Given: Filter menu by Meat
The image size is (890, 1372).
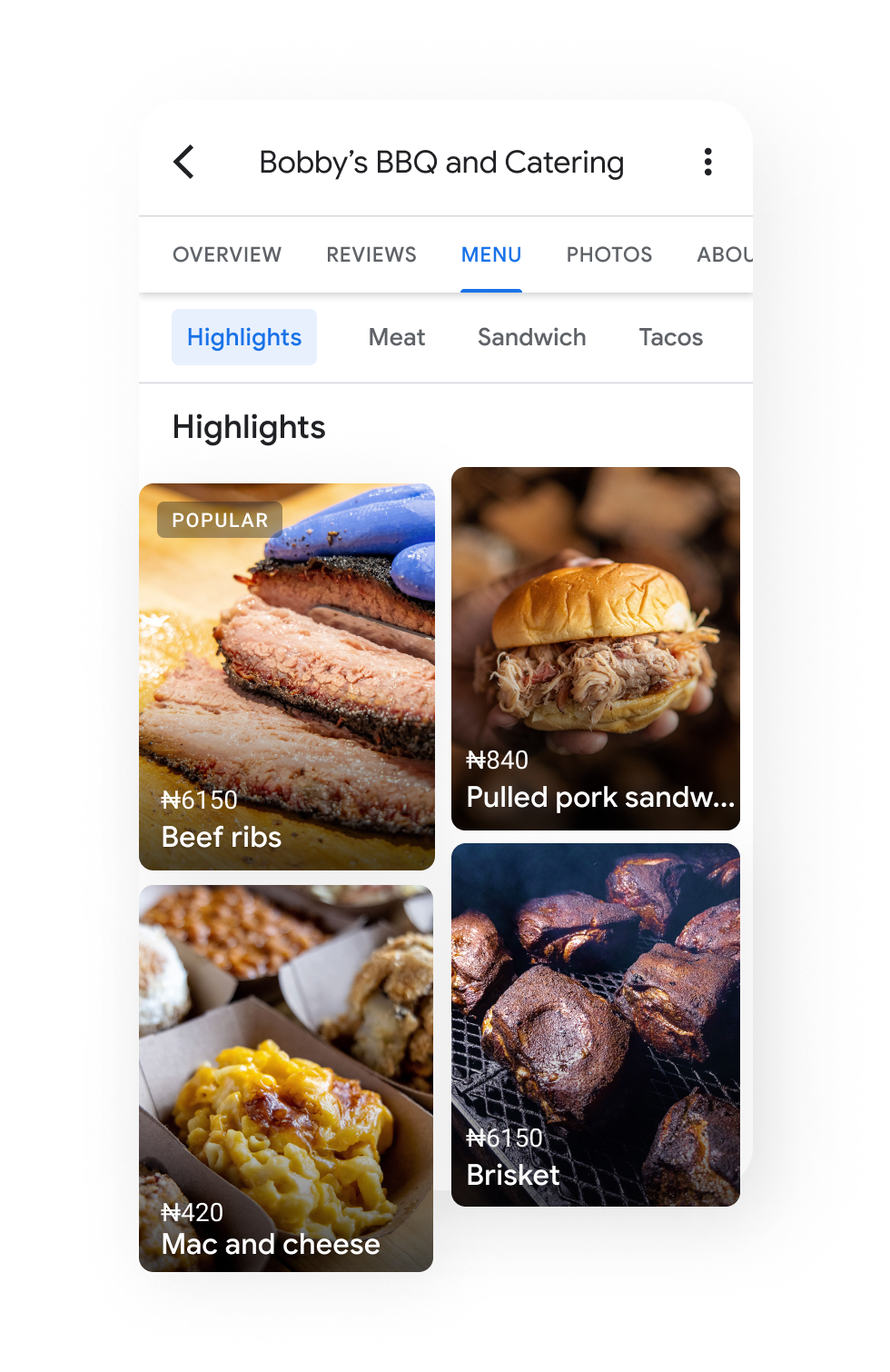Looking at the screenshot, I should [x=397, y=337].
